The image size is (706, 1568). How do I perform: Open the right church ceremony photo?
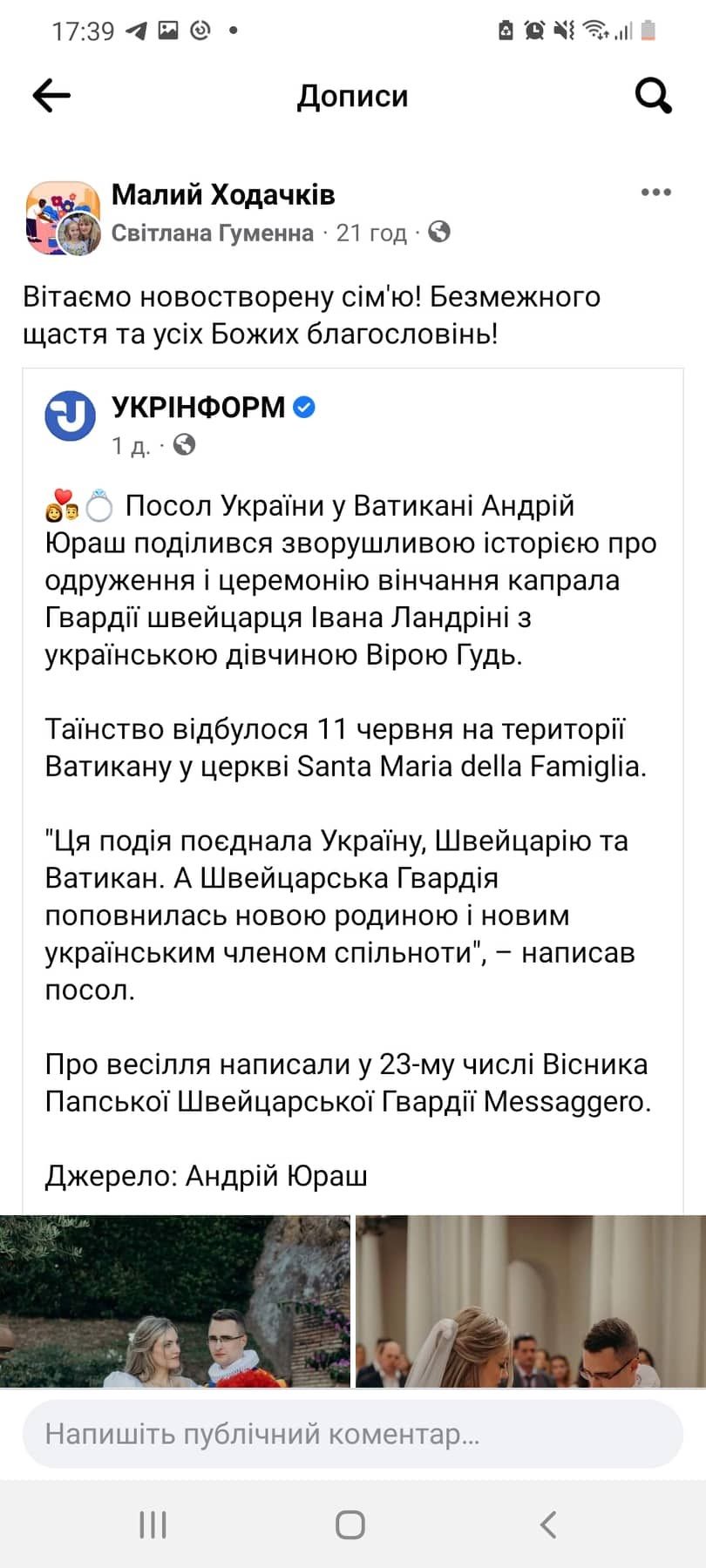click(x=532, y=1301)
